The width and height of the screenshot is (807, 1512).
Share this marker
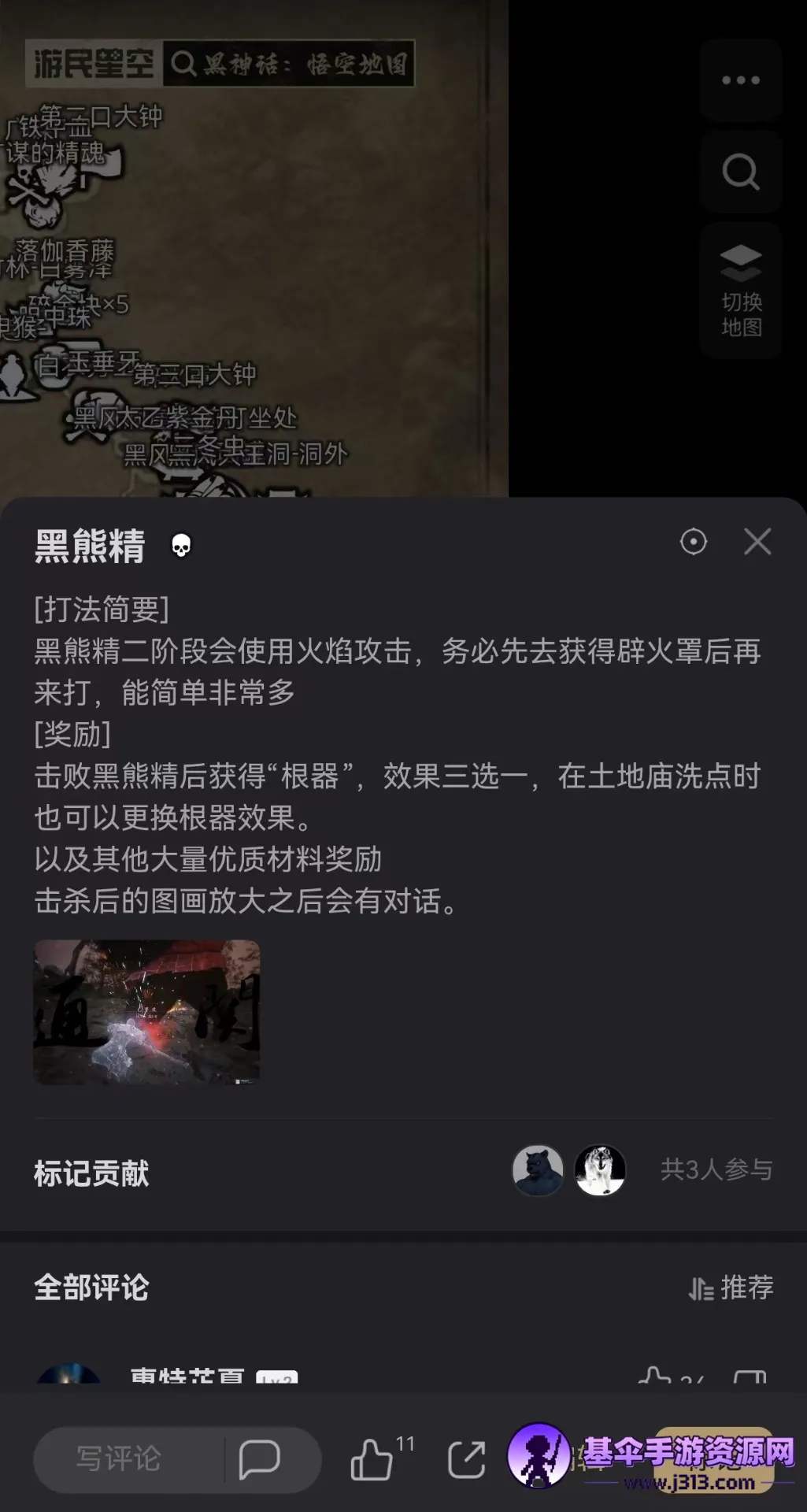(x=466, y=1459)
